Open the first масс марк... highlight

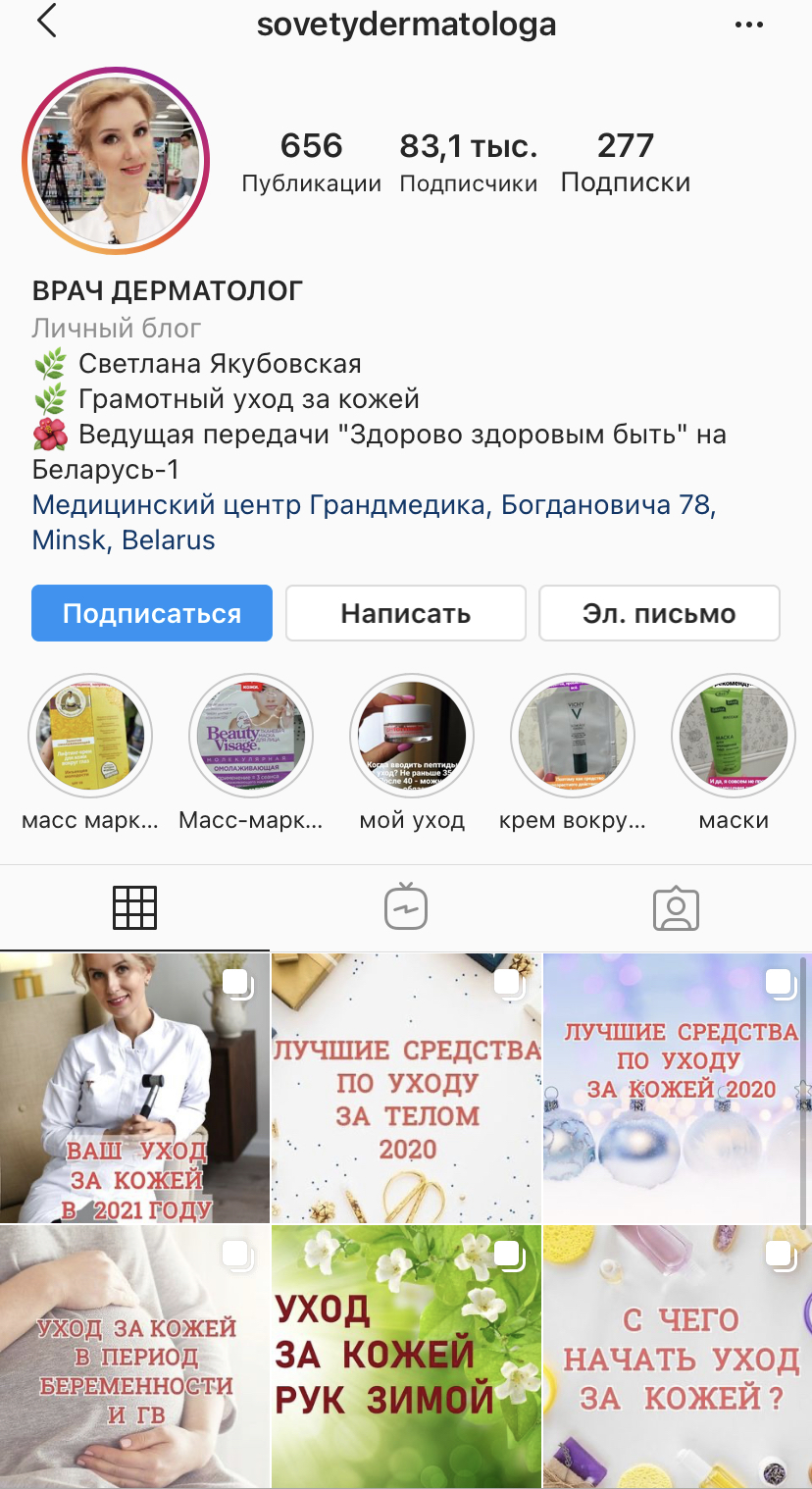[x=89, y=737]
